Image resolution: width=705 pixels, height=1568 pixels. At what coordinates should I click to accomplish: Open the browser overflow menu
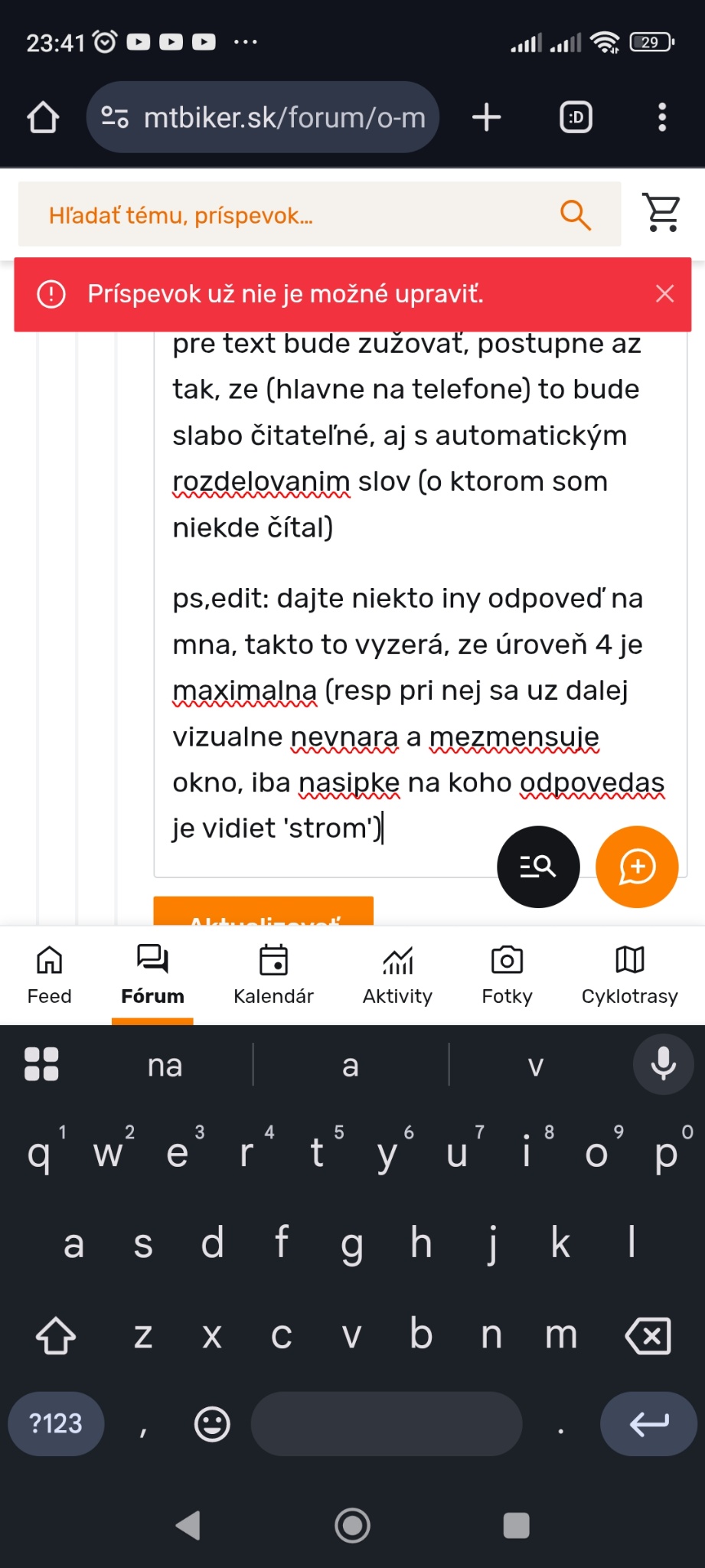coord(662,117)
